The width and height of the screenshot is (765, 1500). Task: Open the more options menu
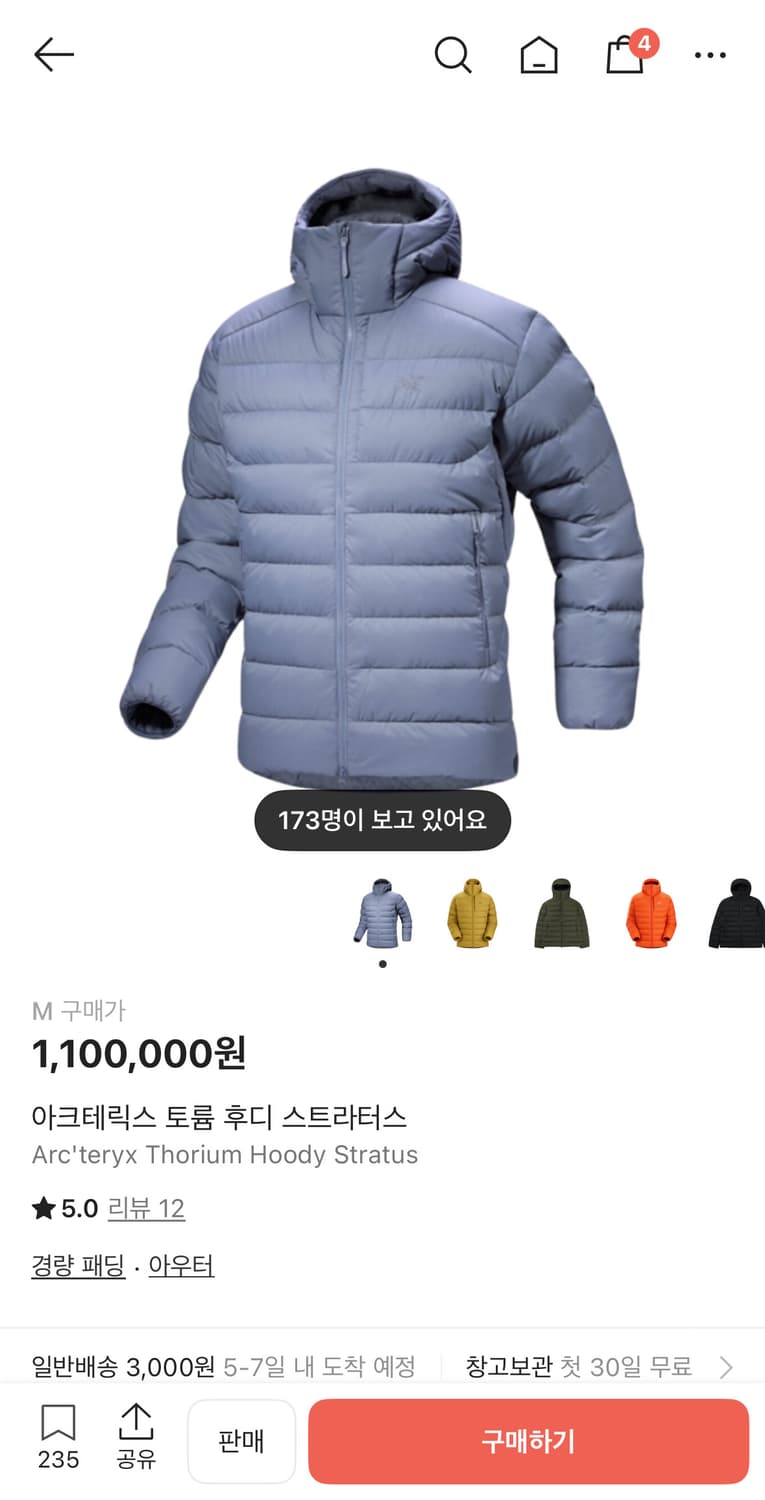(710, 55)
